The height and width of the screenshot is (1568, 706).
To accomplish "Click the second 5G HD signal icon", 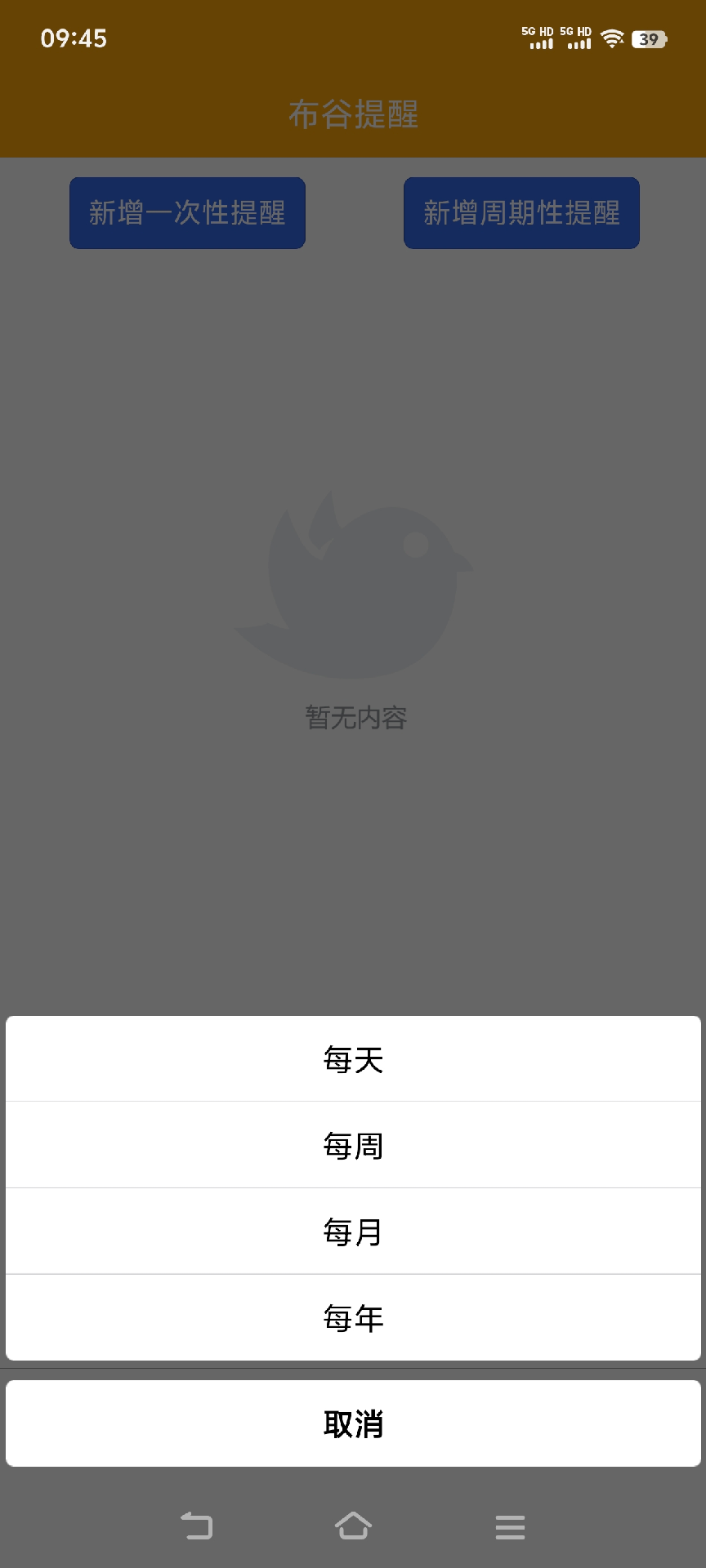I will point(577,38).
